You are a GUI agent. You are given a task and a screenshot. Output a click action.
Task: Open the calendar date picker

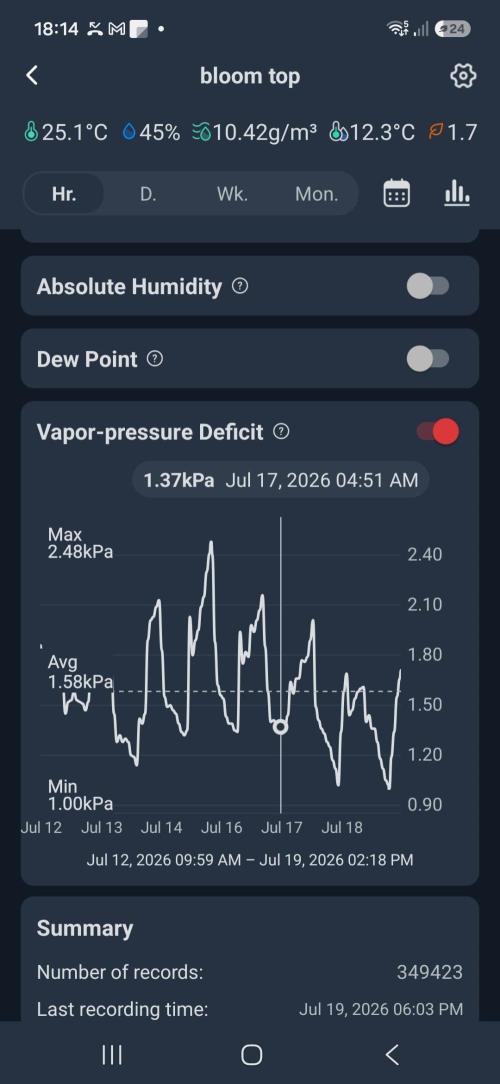[x=396, y=194]
